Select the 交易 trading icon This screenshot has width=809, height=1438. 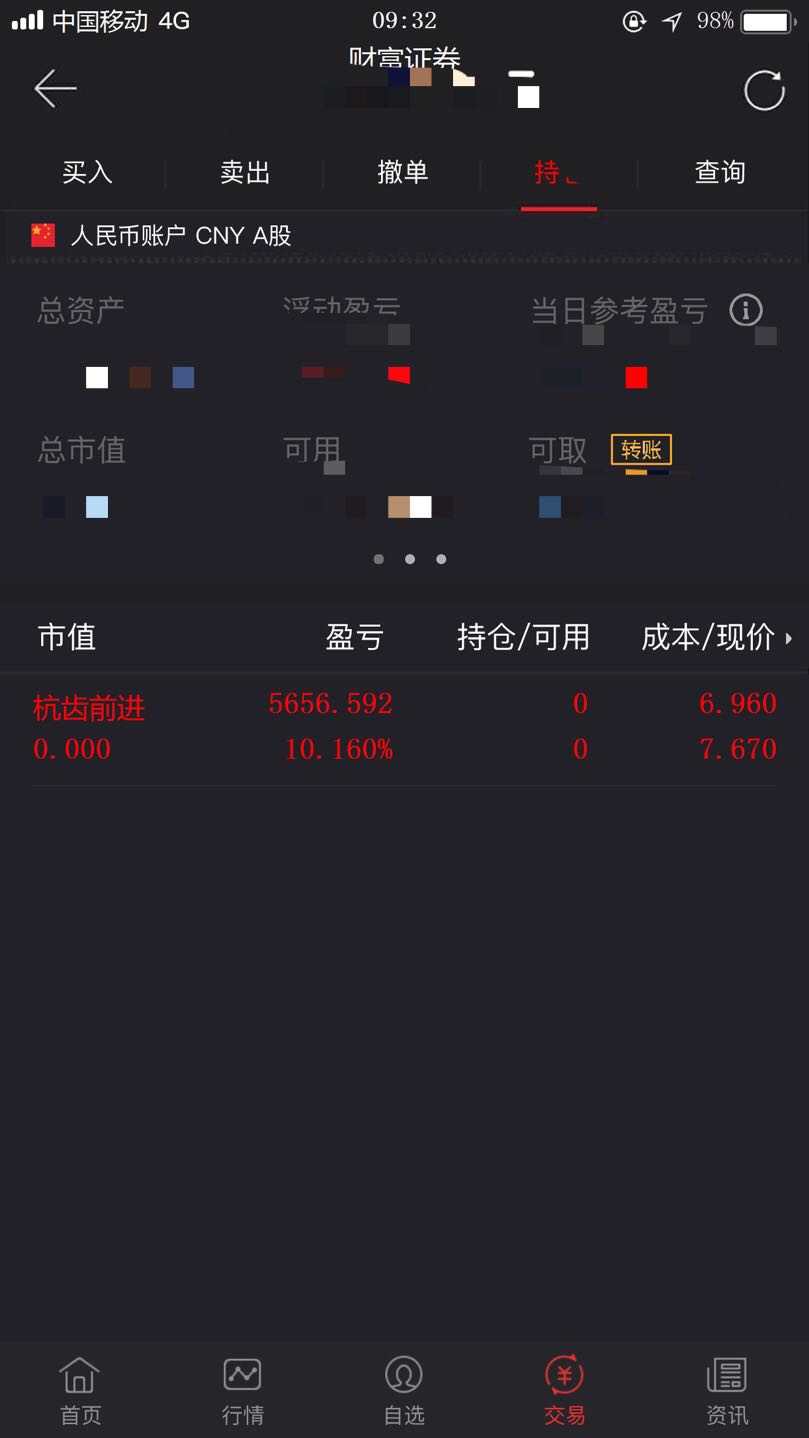tap(565, 1388)
